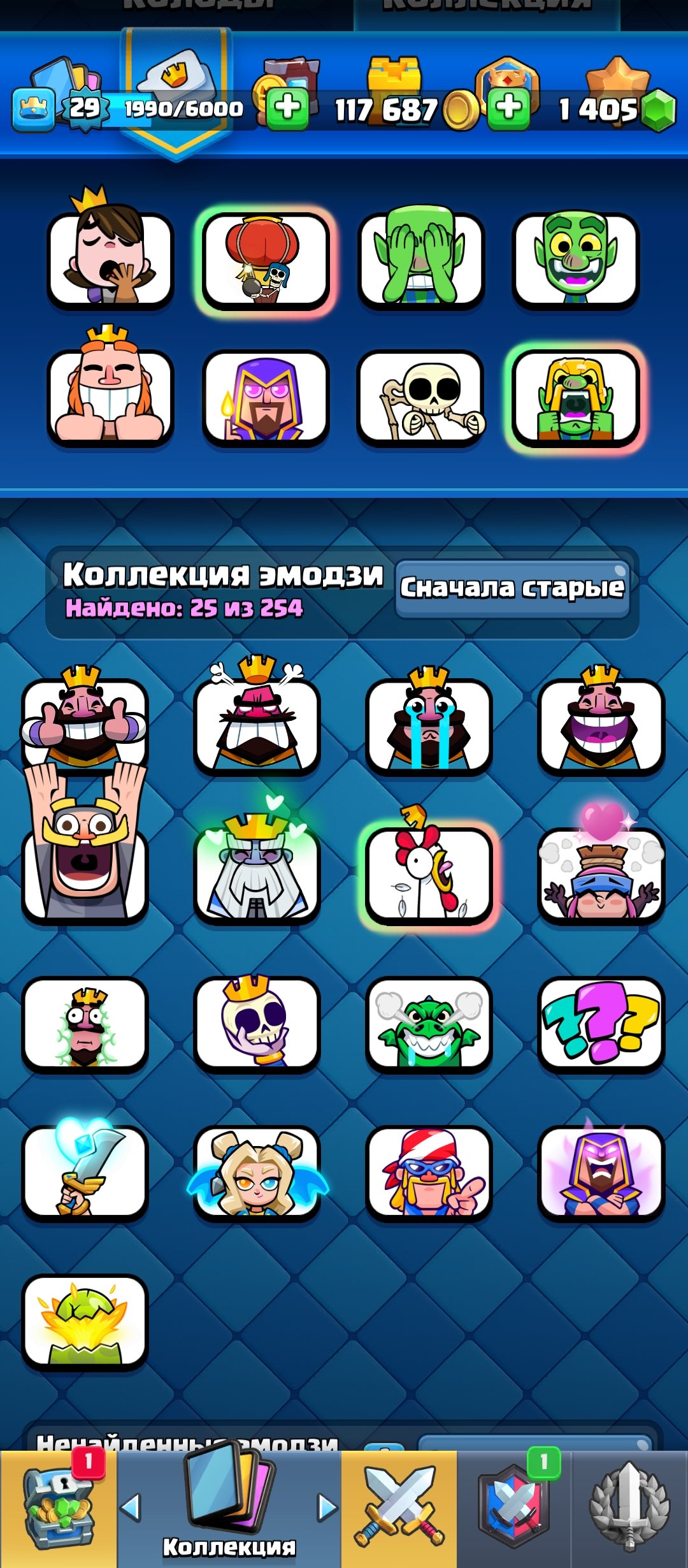This screenshot has width=688, height=1568.
Task: Tap the right arrow beside Коллекция
Action: pos(327,1508)
